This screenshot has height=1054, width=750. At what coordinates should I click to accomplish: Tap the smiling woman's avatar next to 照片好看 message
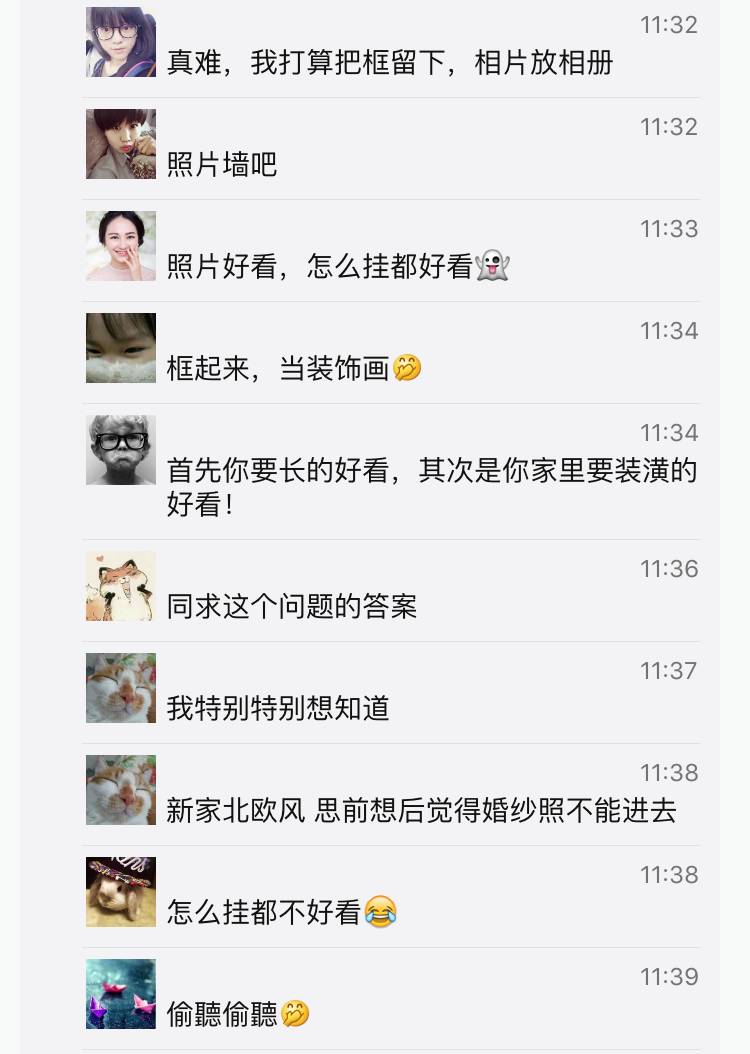pyautogui.click(x=120, y=246)
